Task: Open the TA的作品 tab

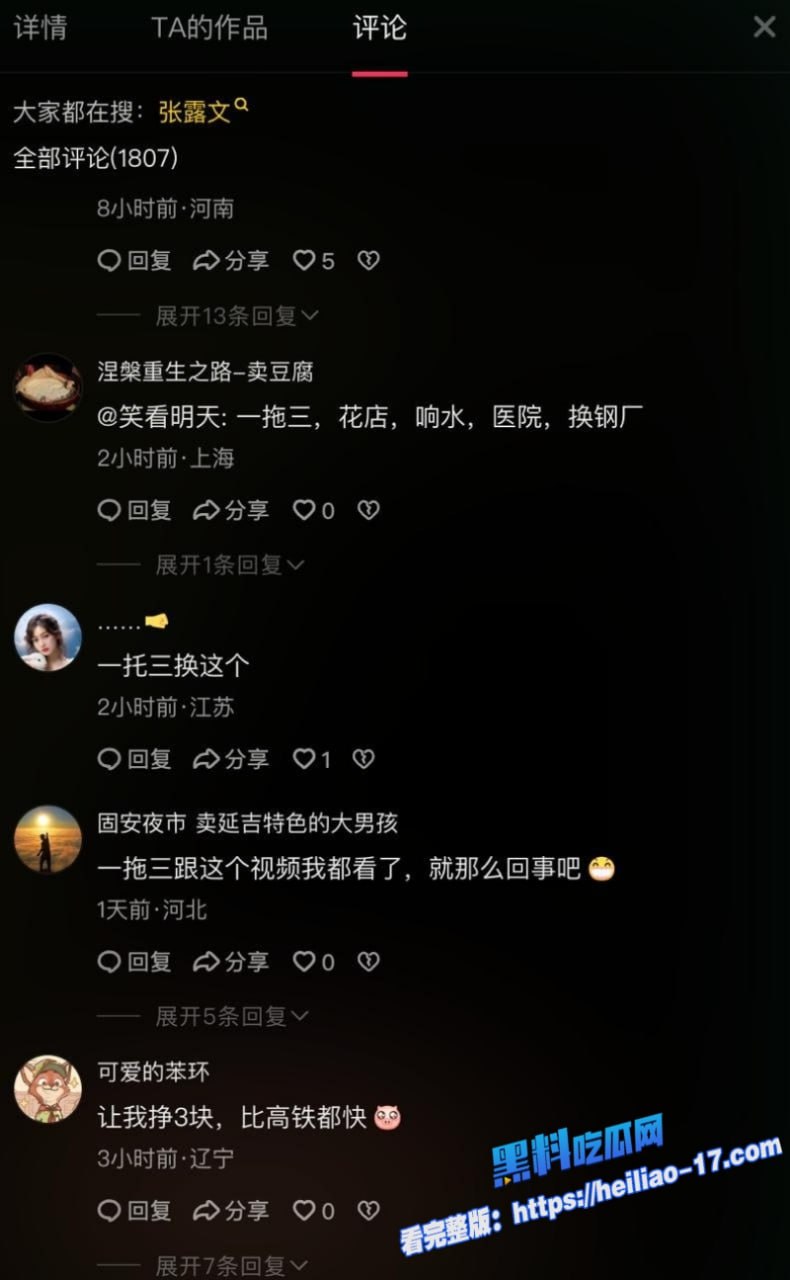Action: click(x=209, y=28)
